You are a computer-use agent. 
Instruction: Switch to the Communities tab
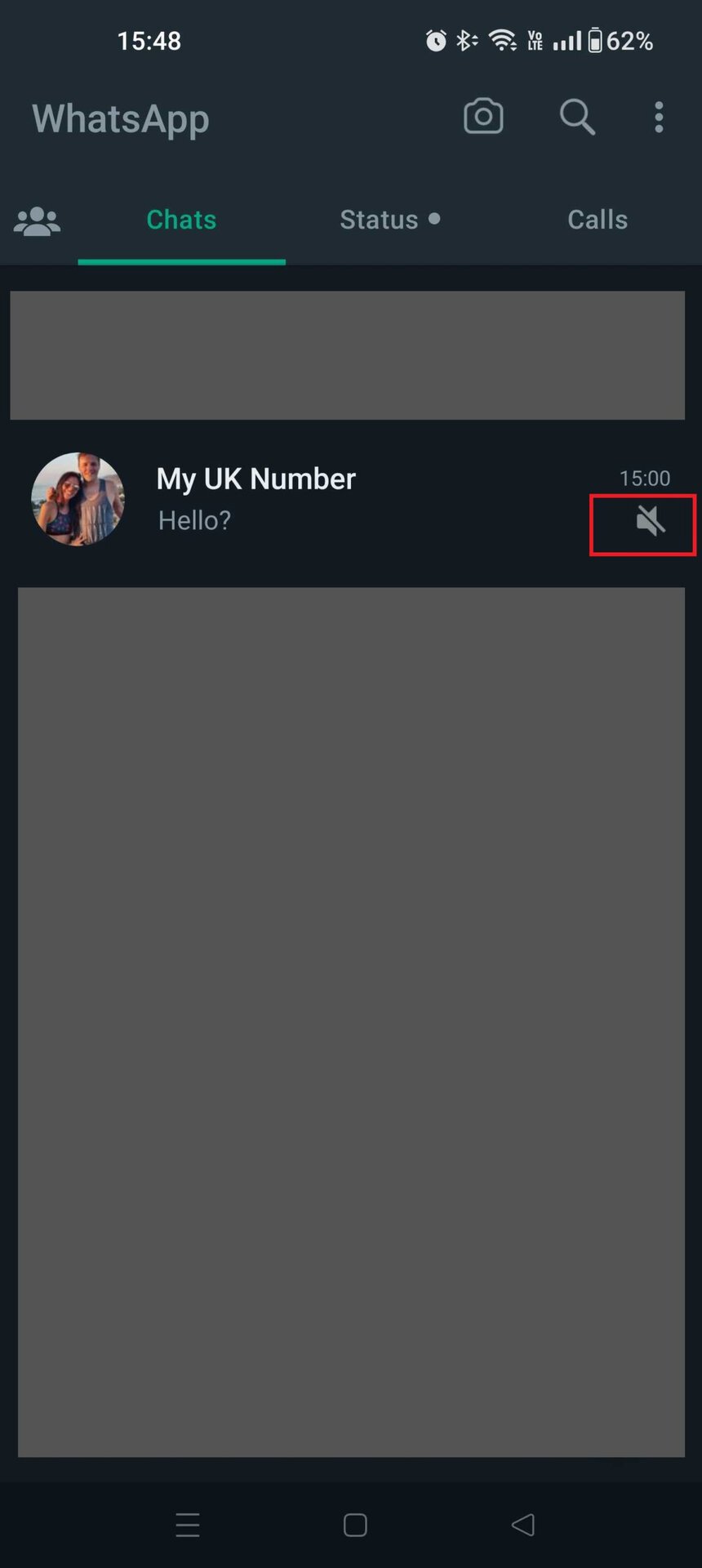[x=38, y=220]
